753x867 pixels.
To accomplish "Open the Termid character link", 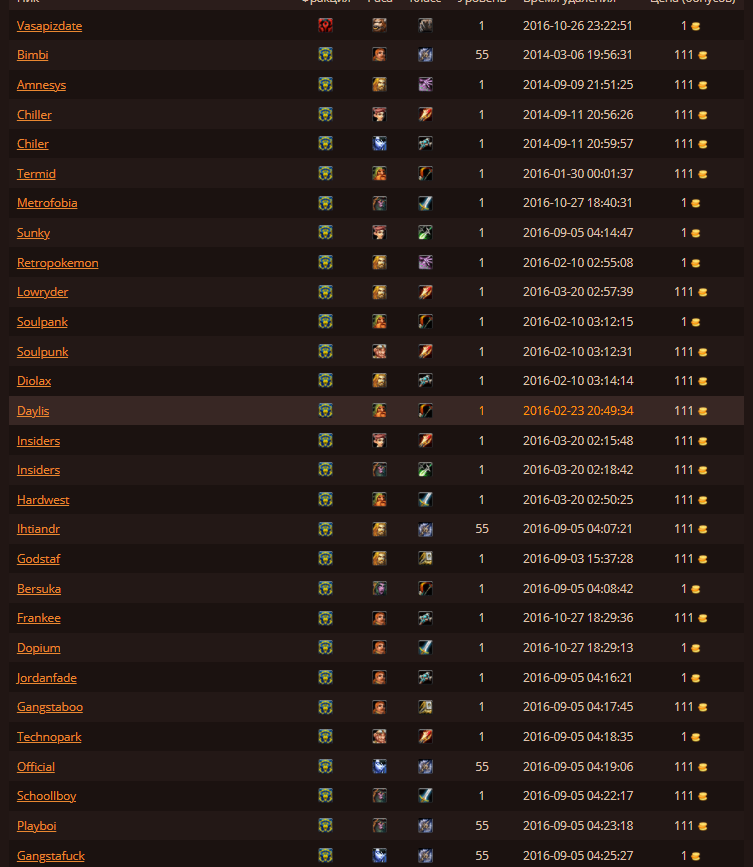I will click(36, 174).
